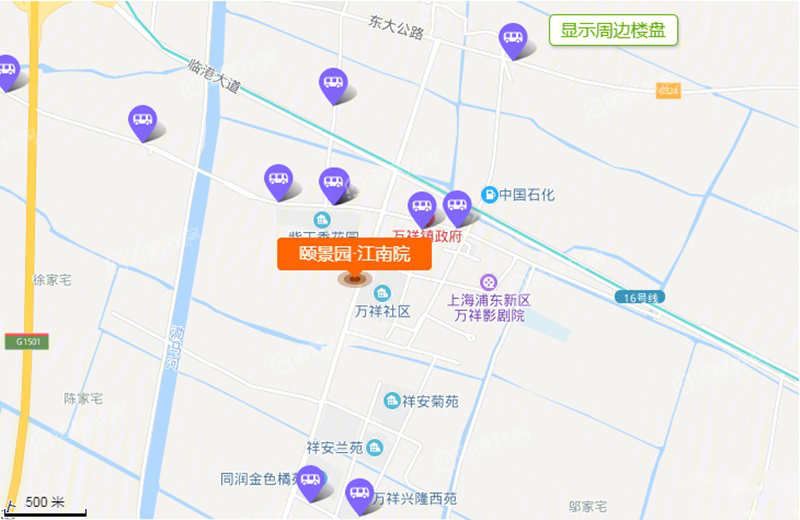Select the bus stop marker beside 中国石化
Screen dimensions: 800x520
(457, 206)
